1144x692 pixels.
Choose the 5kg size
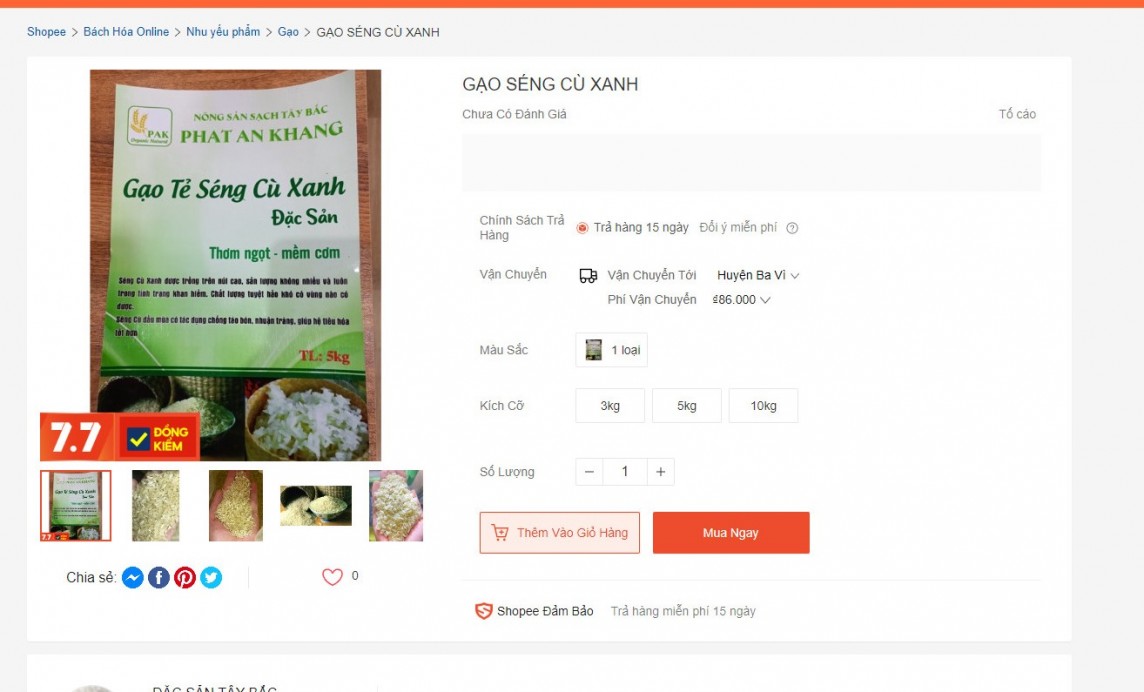pos(686,406)
